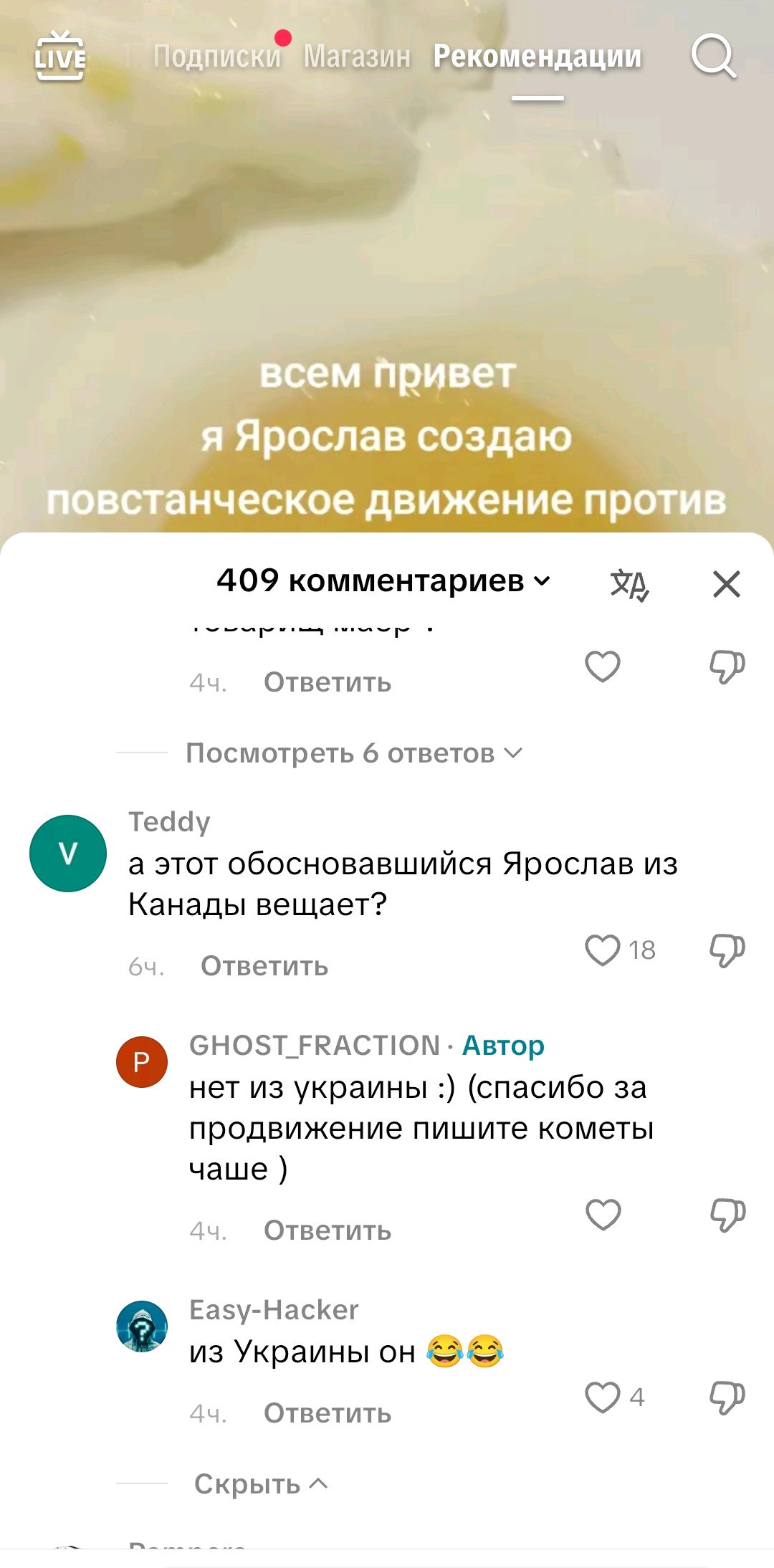The width and height of the screenshot is (774, 1568).
Task: Collapse replies with Скрыть
Action: [261, 1484]
